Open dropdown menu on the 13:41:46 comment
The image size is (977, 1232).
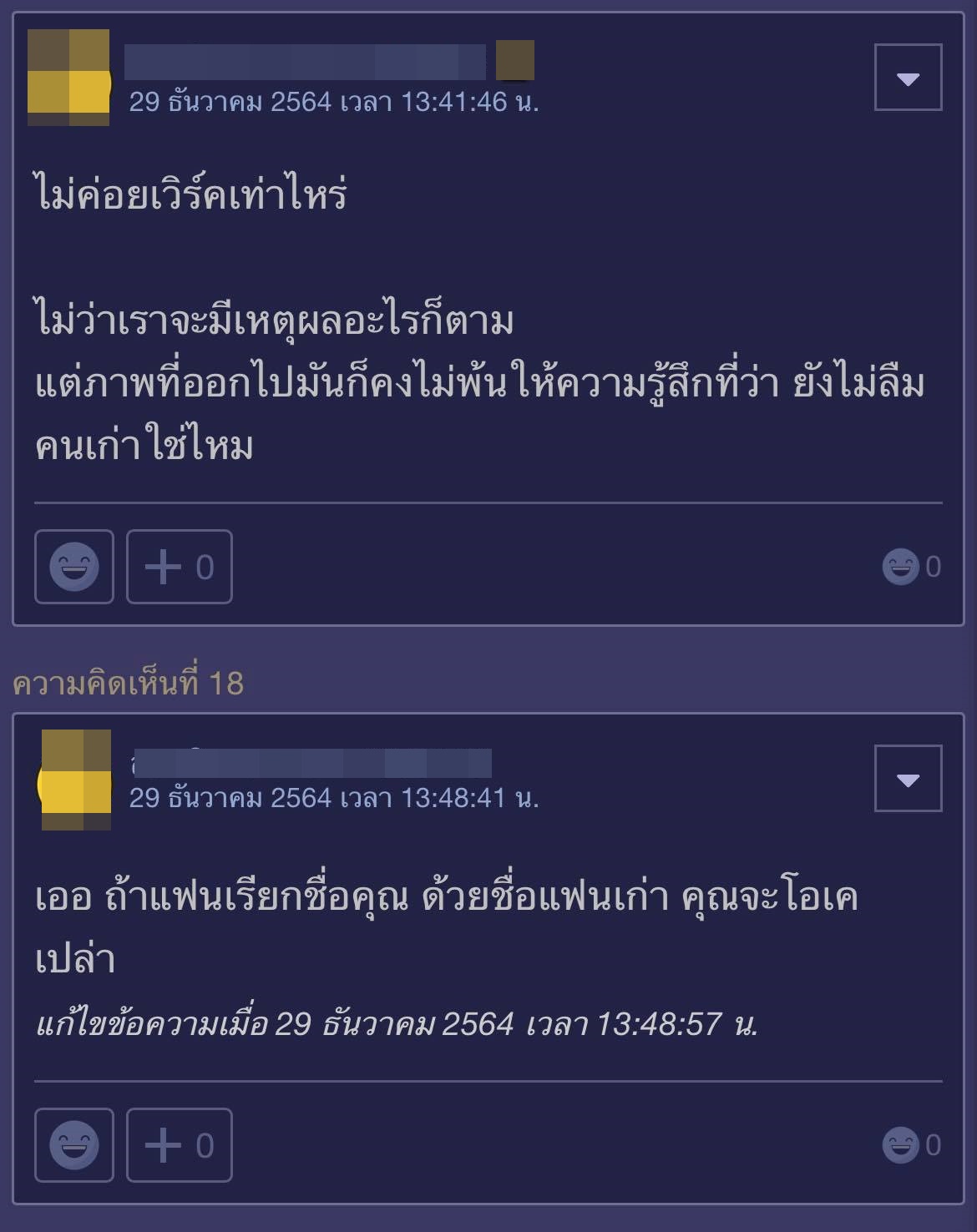pyautogui.click(x=908, y=78)
